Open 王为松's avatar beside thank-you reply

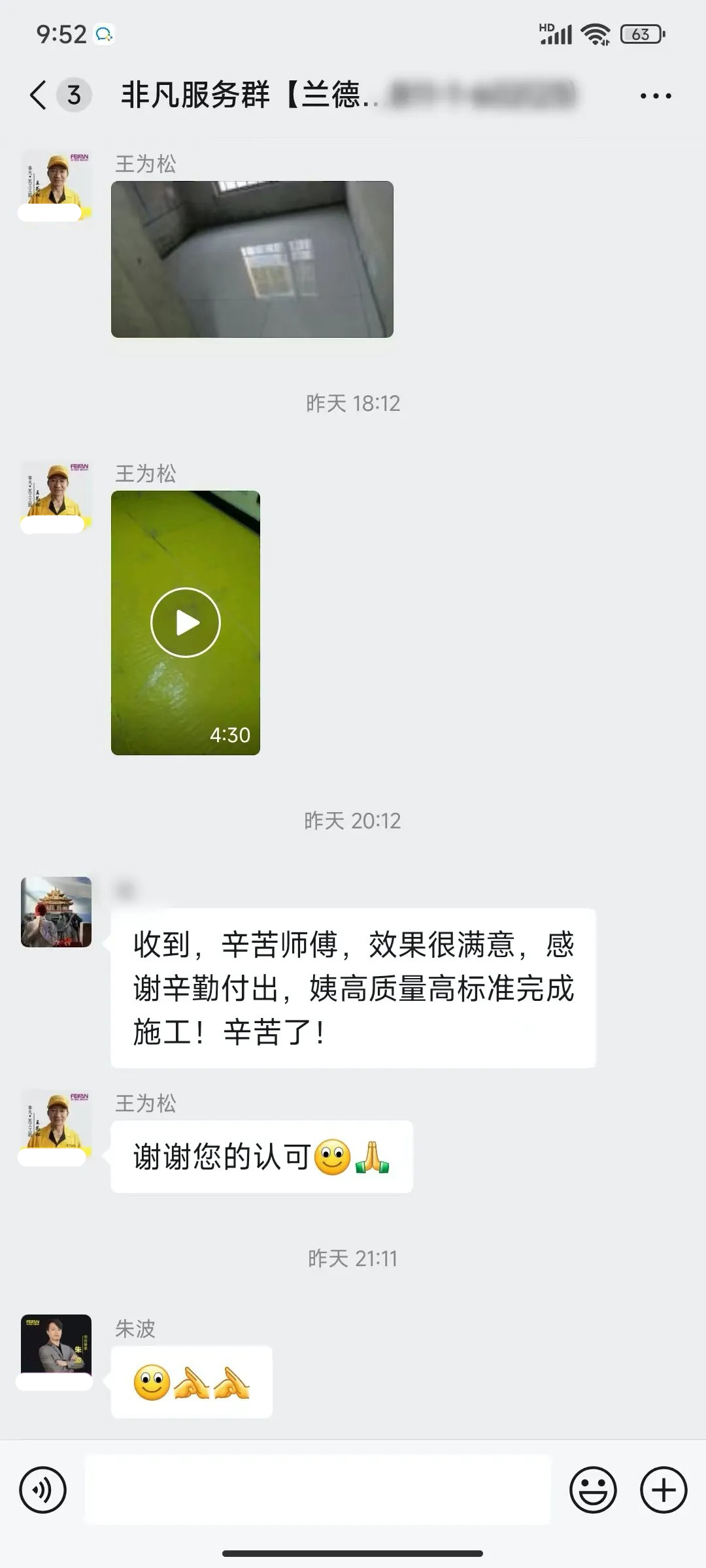point(56,1123)
